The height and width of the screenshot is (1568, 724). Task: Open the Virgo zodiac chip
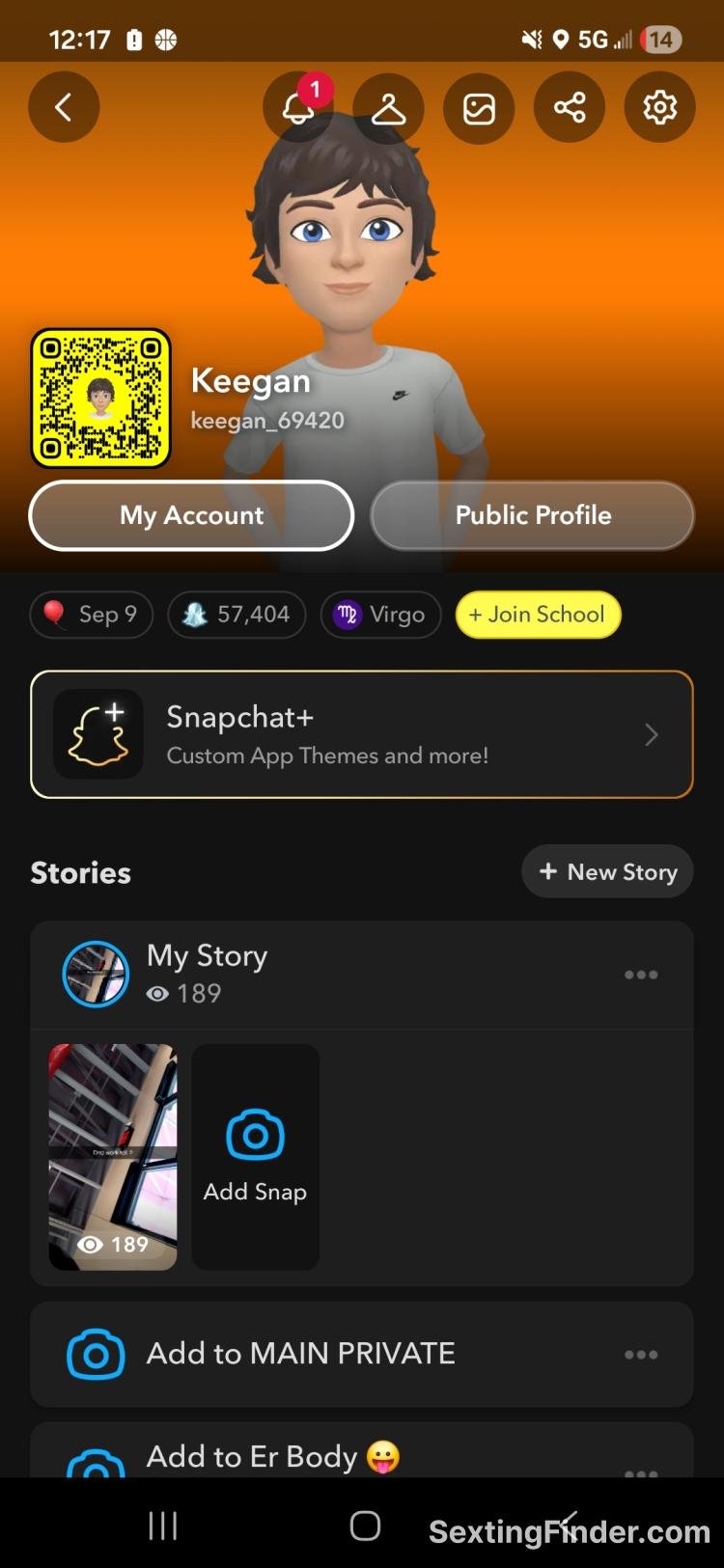point(380,615)
